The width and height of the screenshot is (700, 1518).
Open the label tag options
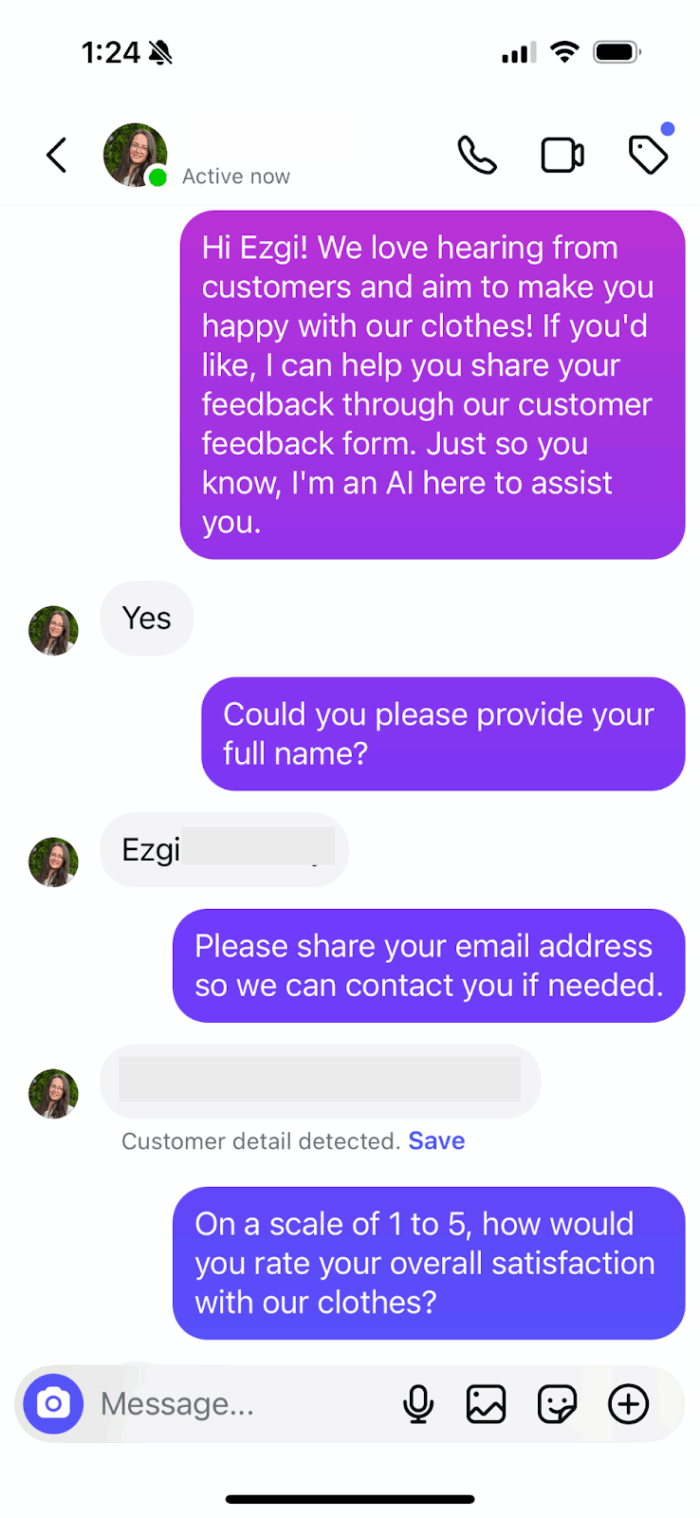pyautogui.click(x=647, y=155)
